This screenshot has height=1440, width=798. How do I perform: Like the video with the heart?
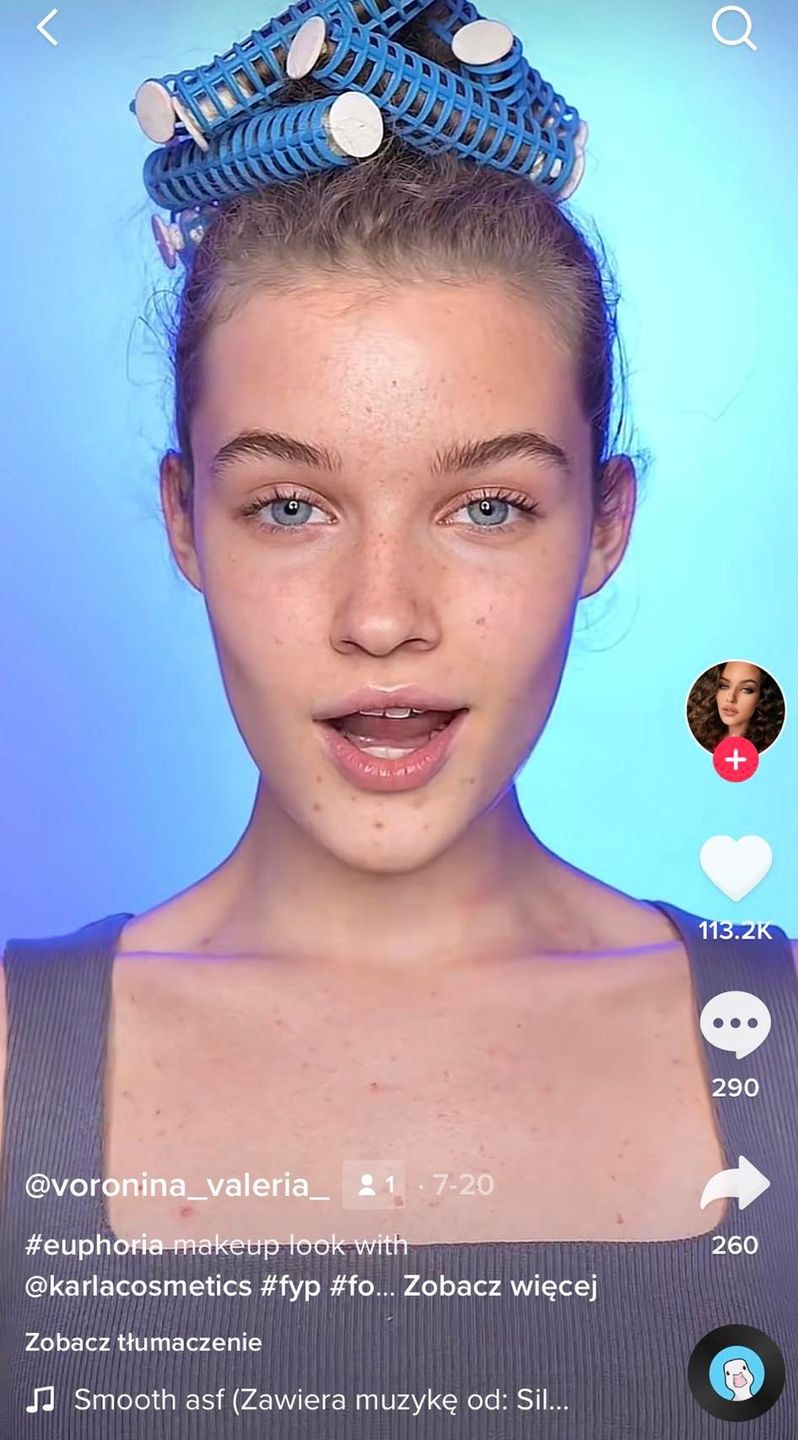tap(735, 868)
